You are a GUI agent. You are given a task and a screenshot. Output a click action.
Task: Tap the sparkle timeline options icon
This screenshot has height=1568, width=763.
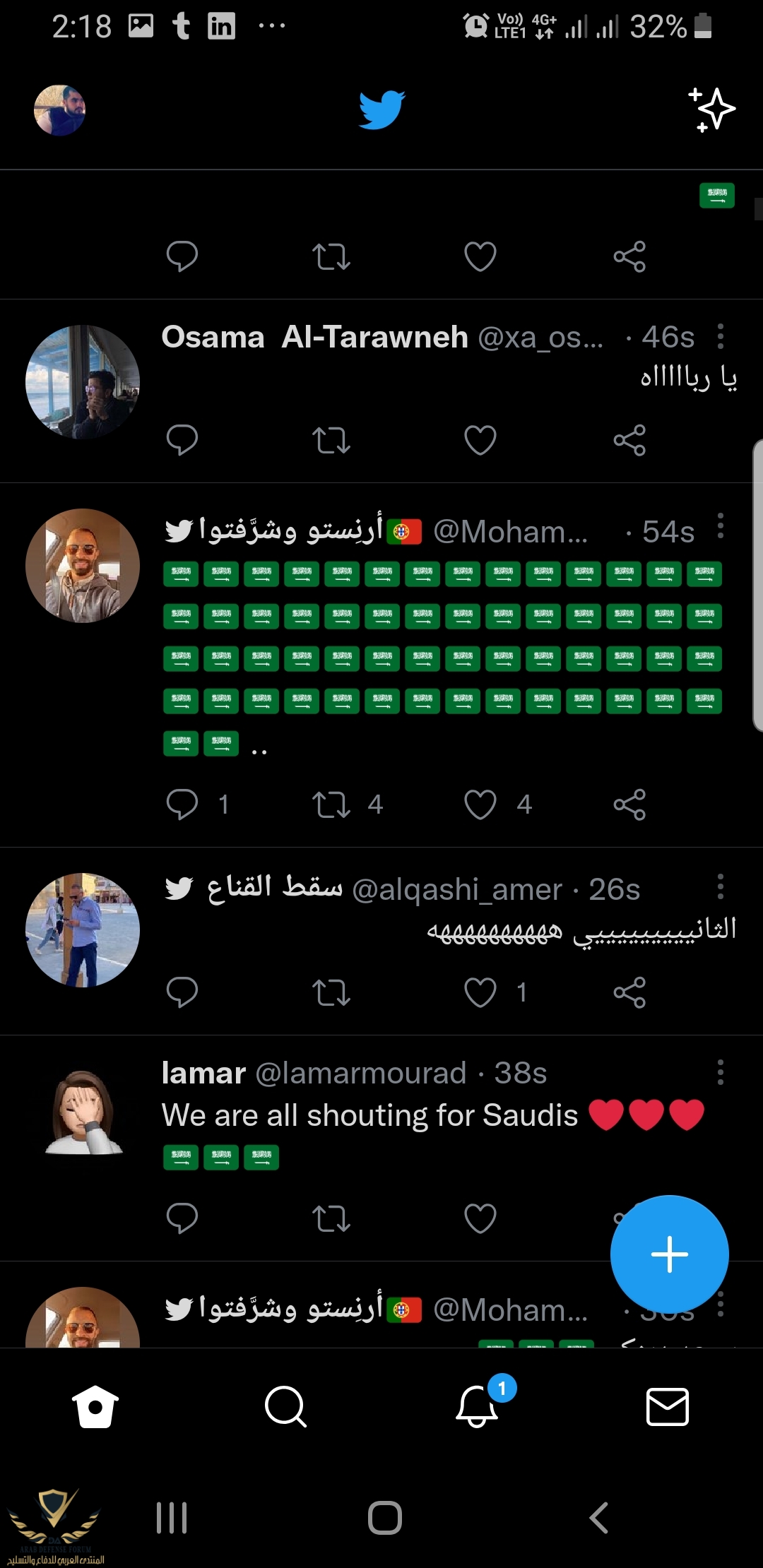(x=712, y=110)
